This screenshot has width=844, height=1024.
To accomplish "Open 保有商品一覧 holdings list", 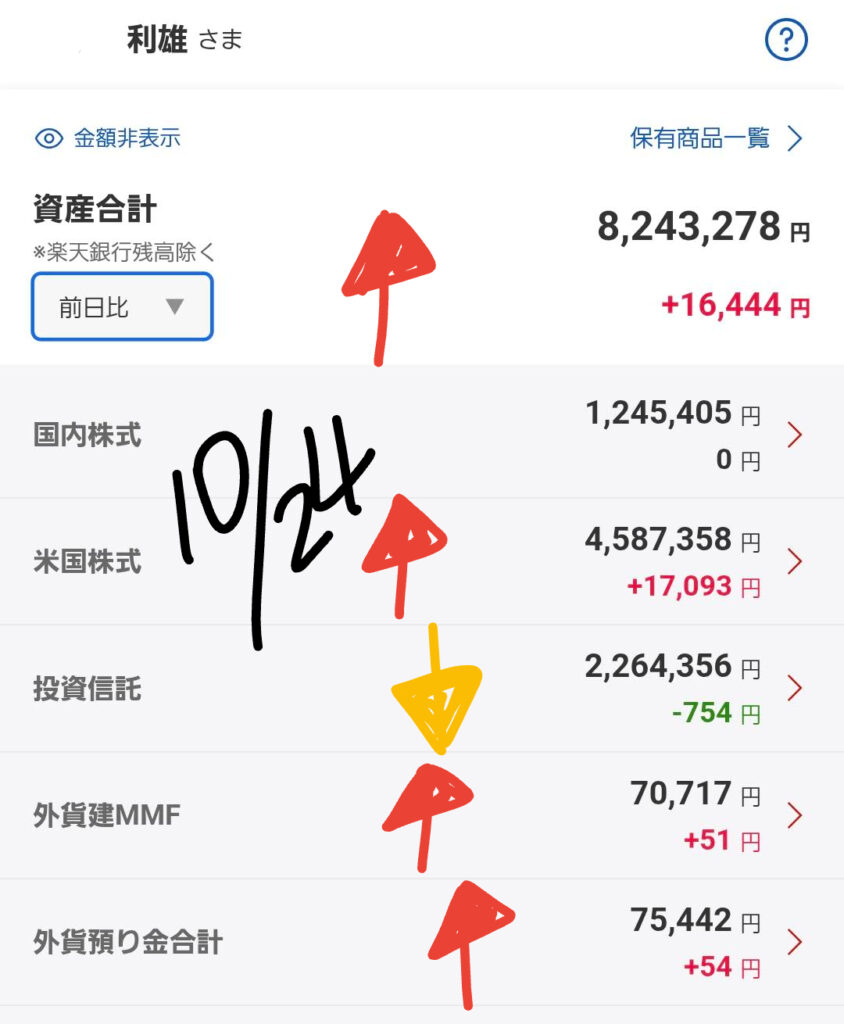I will point(716,138).
